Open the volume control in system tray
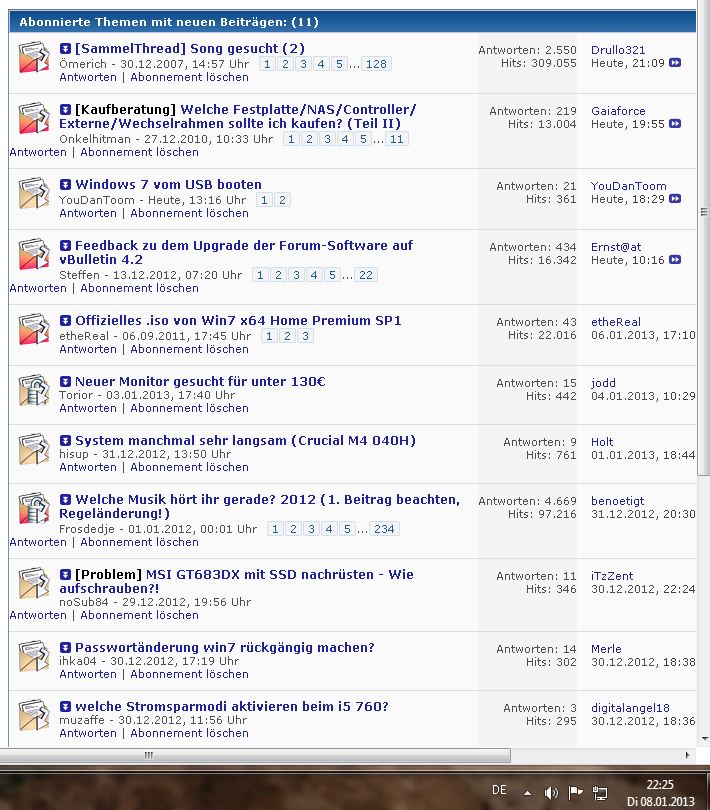Screen dimensions: 710x810 pos(551,793)
